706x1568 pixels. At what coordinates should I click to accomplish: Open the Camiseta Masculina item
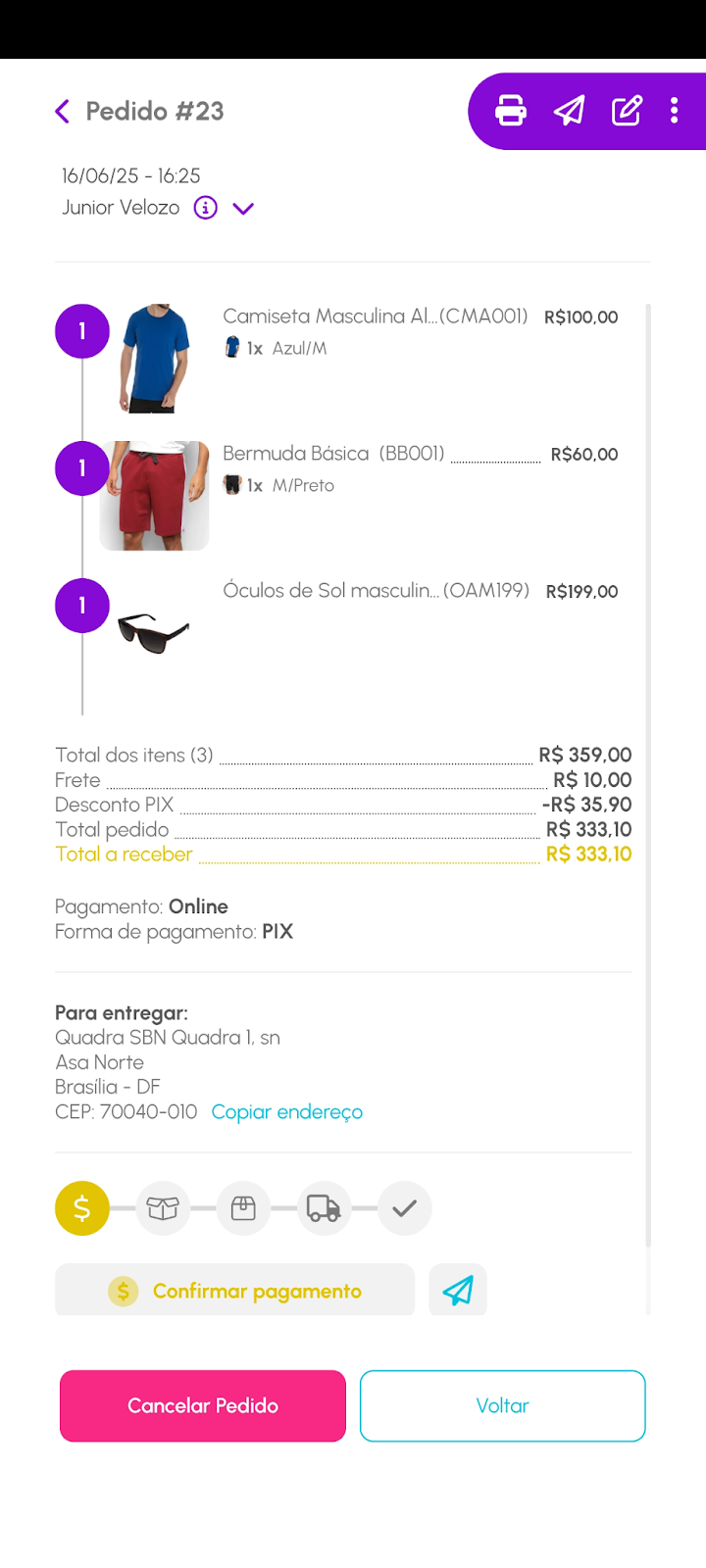click(x=375, y=317)
